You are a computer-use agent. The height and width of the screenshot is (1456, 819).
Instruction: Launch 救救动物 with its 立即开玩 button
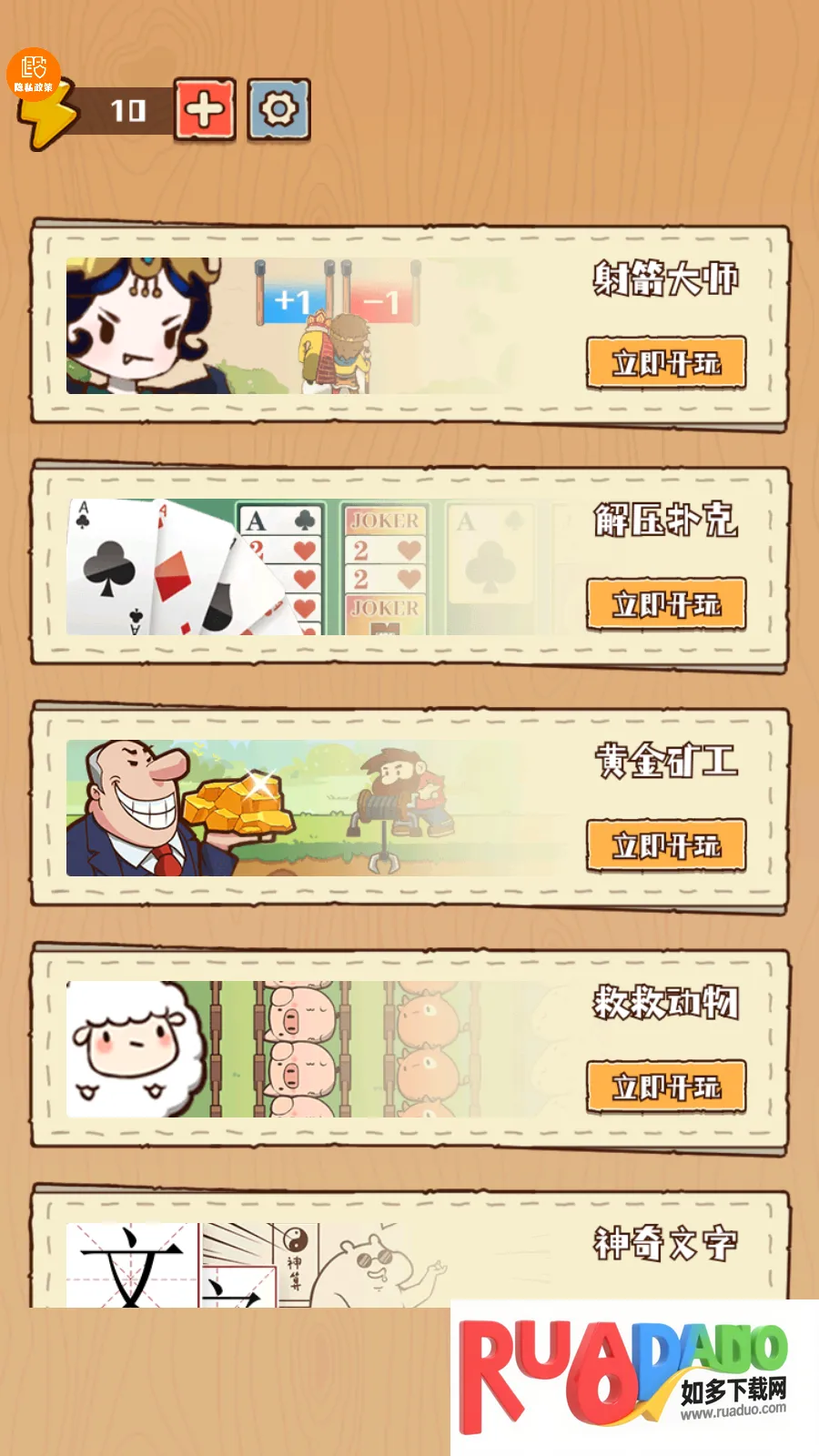tap(666, 1087)
